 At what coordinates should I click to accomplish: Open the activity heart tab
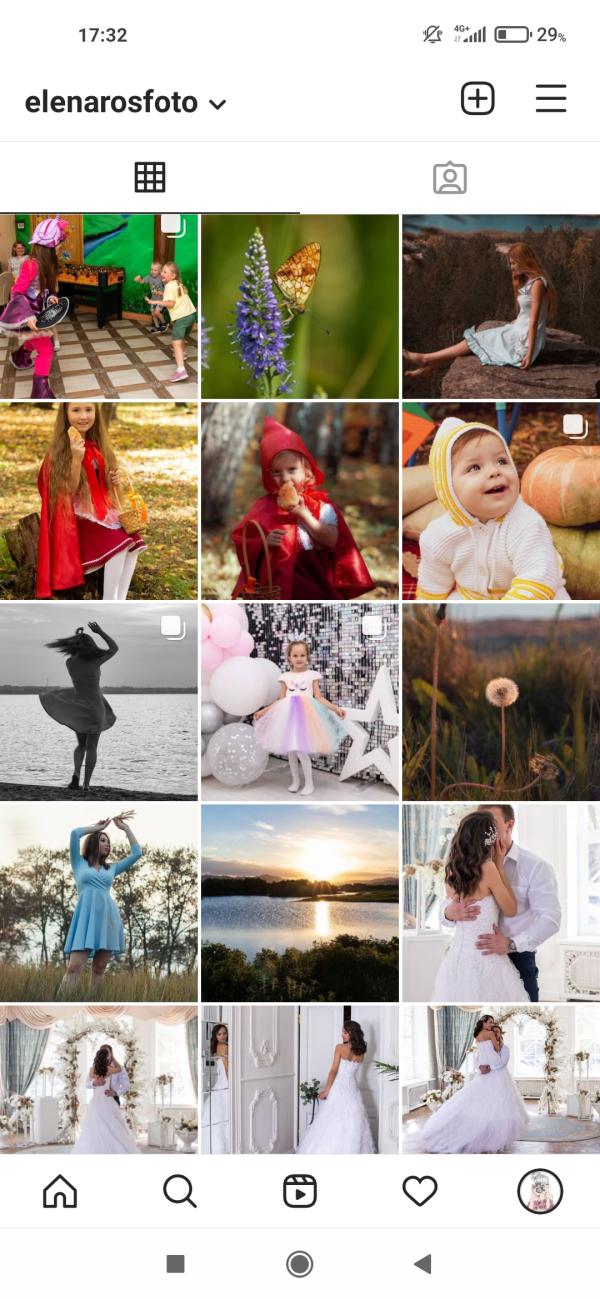[x=420, y=1191]
